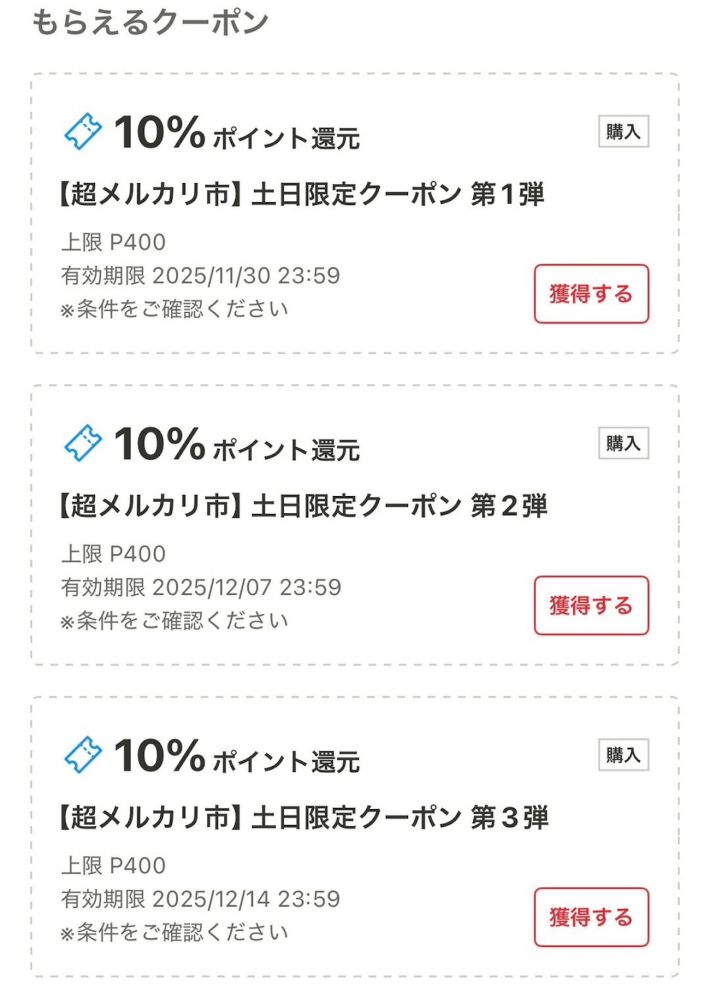710x997 pixels.
Task: View details of the 第2弾 coupon card
Action: coord(300,507)
